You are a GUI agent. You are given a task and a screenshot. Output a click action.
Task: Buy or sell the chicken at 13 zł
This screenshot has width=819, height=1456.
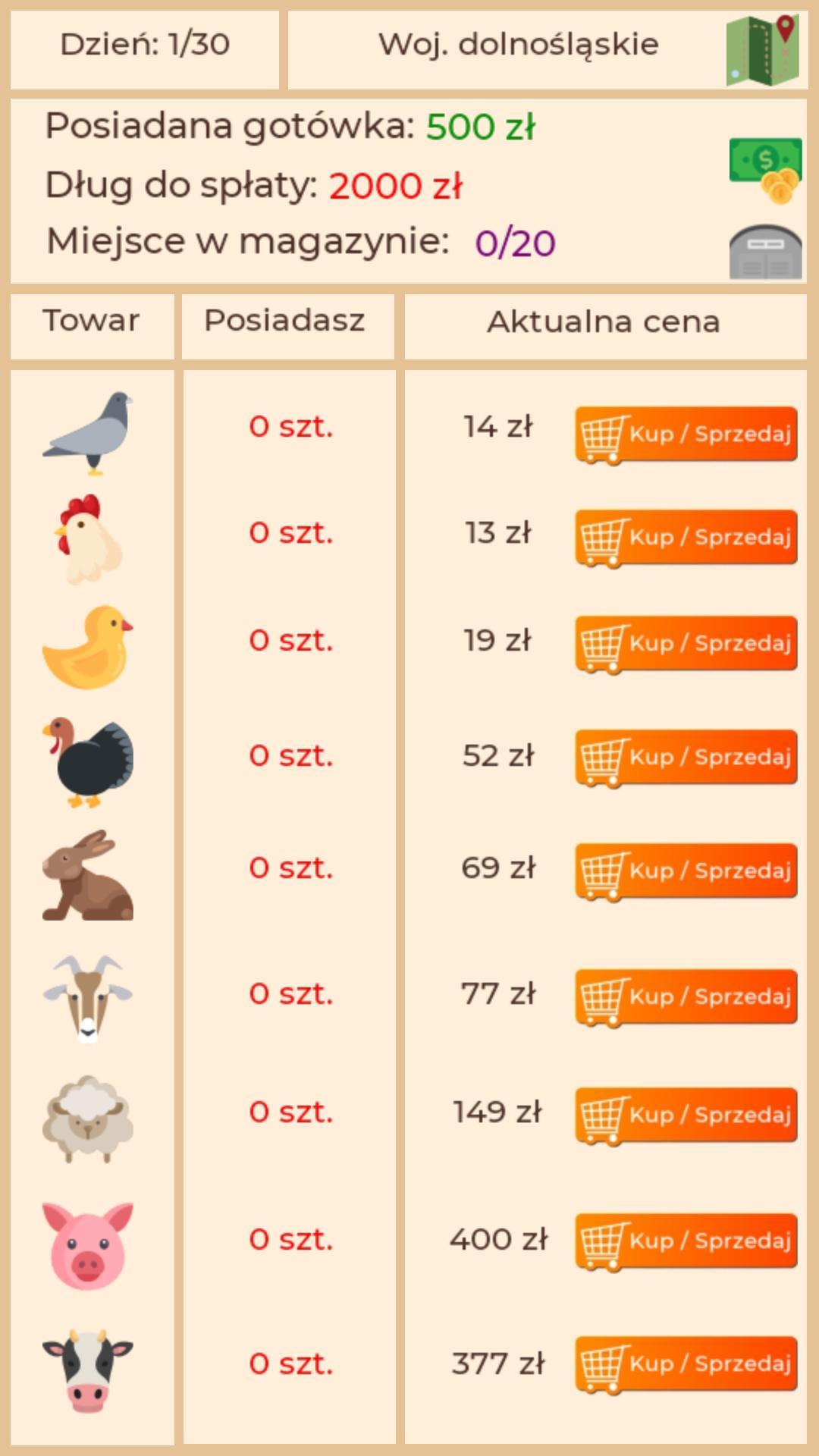tap(686, 538)
